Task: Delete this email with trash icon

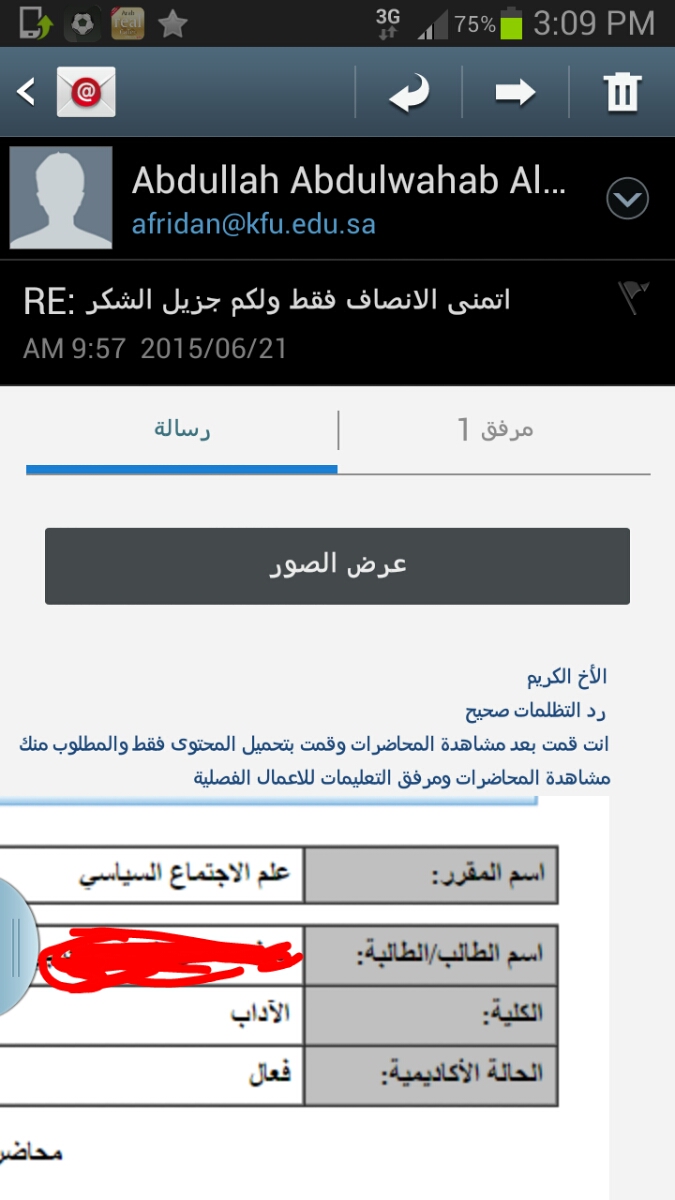Action: pyautogui.click(x=622, y=94)
